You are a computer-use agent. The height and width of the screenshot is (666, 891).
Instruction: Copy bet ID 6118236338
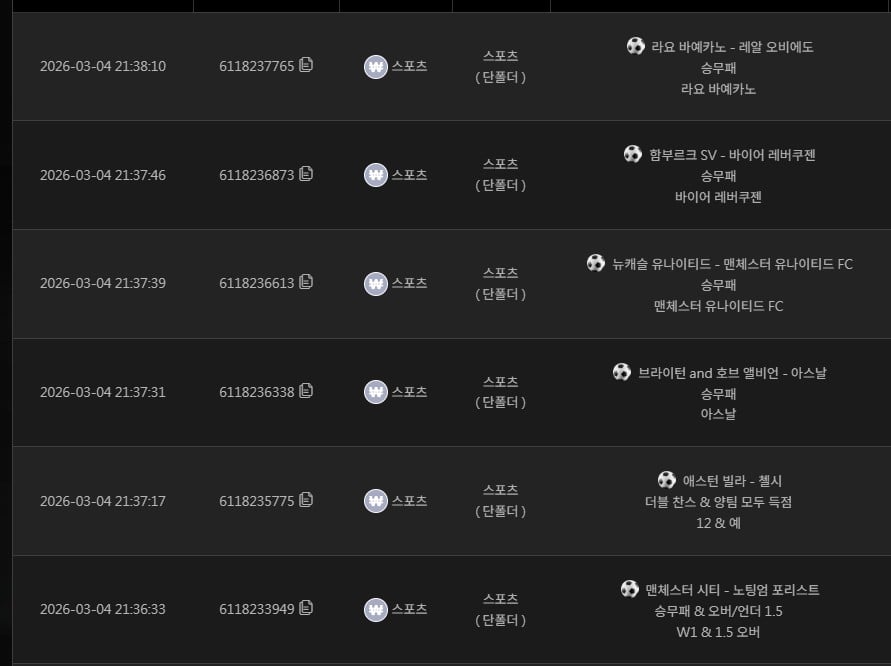[306, 391]
